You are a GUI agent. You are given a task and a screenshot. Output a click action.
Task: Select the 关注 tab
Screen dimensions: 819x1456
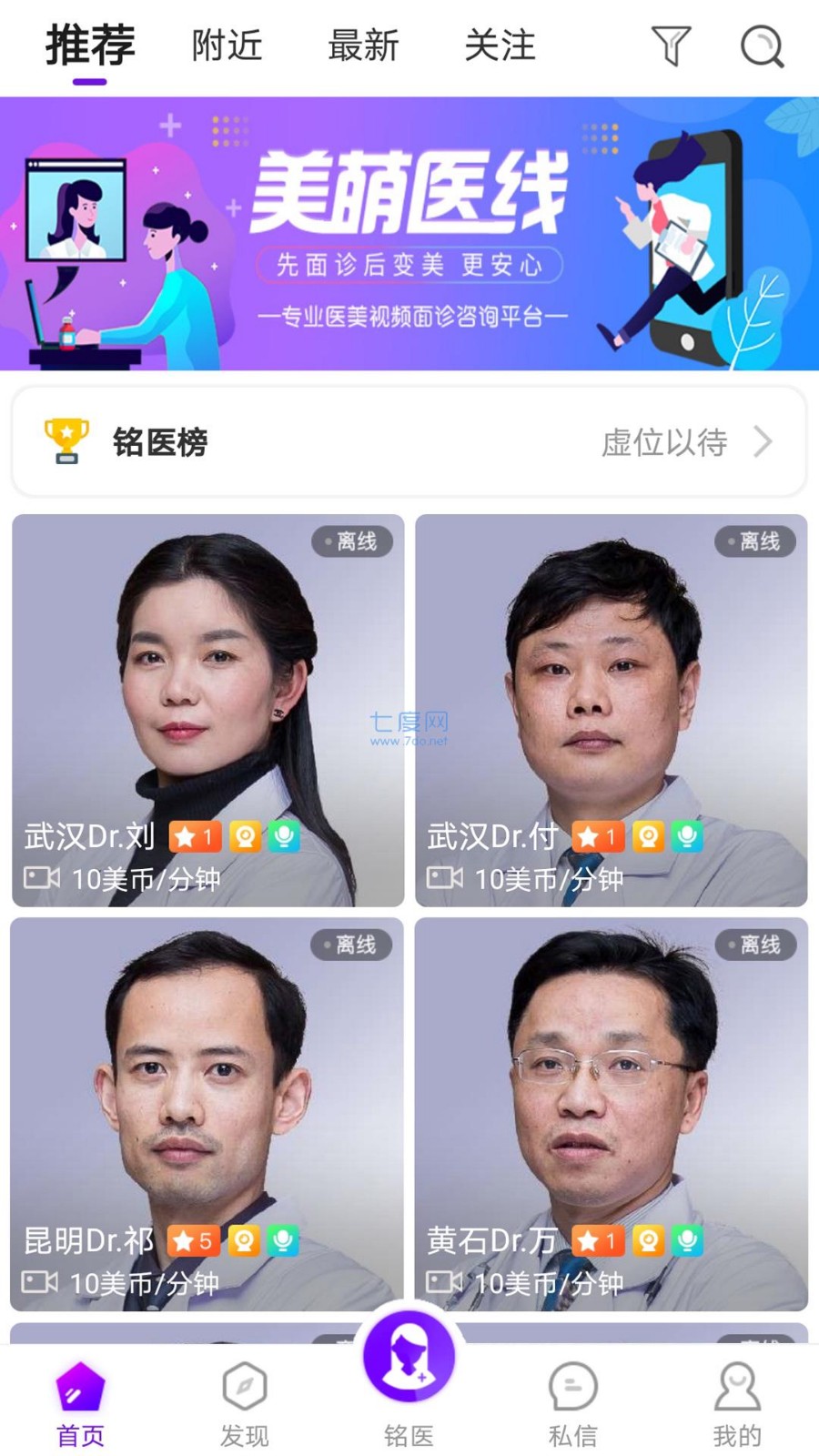[499, 45]
